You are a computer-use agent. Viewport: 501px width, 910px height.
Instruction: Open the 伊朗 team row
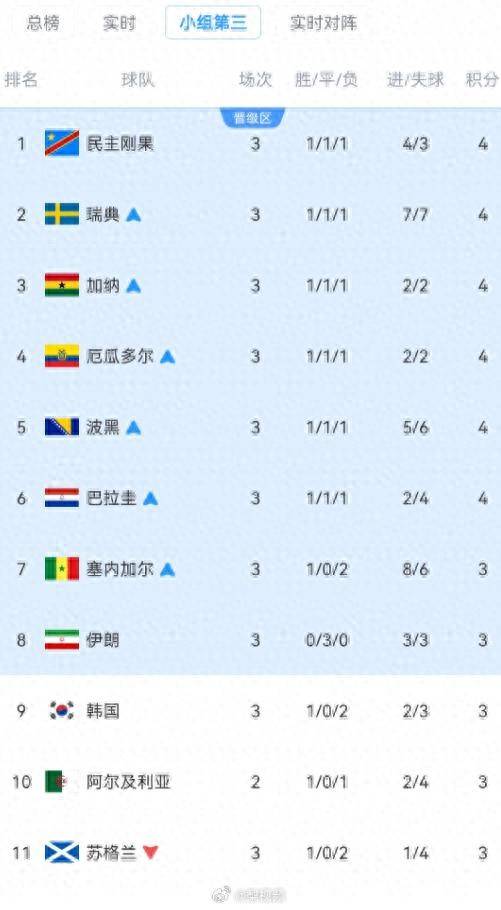tap(250, 640)
